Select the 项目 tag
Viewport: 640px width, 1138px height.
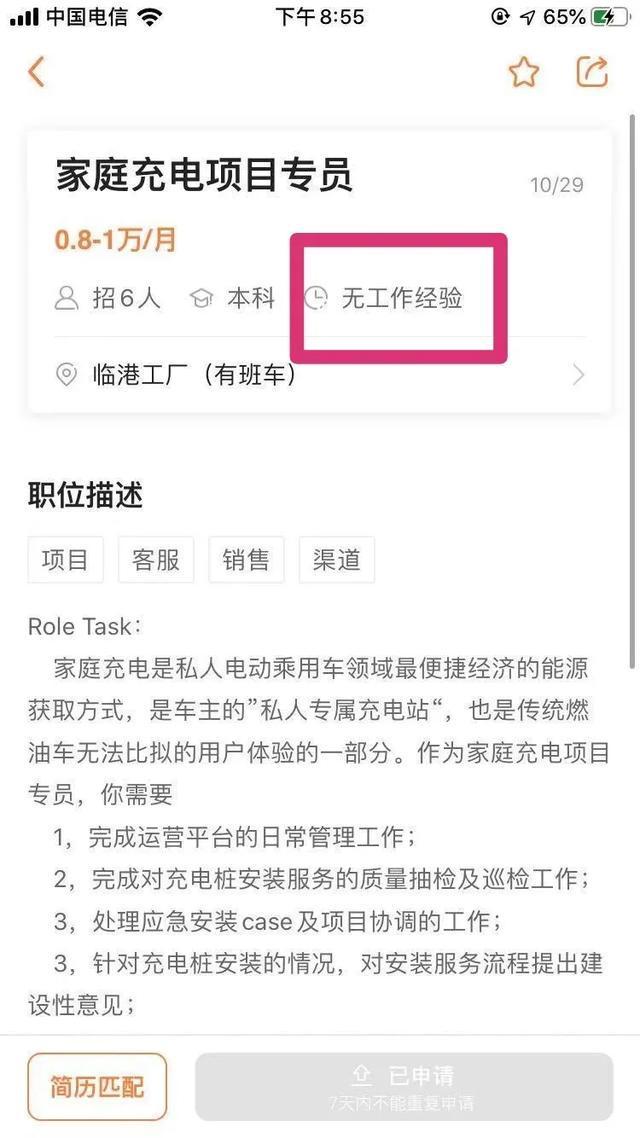pyautogui.click(x=65, y=560)
